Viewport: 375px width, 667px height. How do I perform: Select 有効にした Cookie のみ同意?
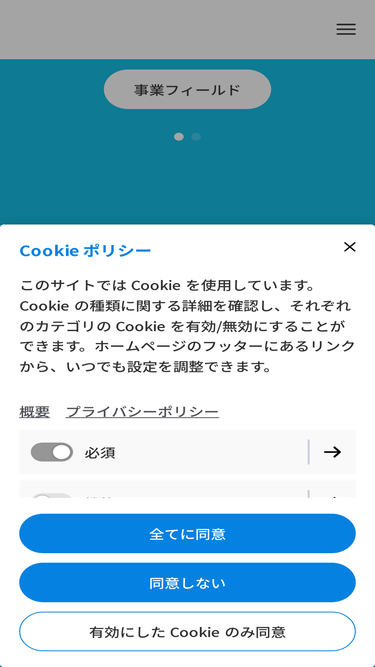coord(188,632)
